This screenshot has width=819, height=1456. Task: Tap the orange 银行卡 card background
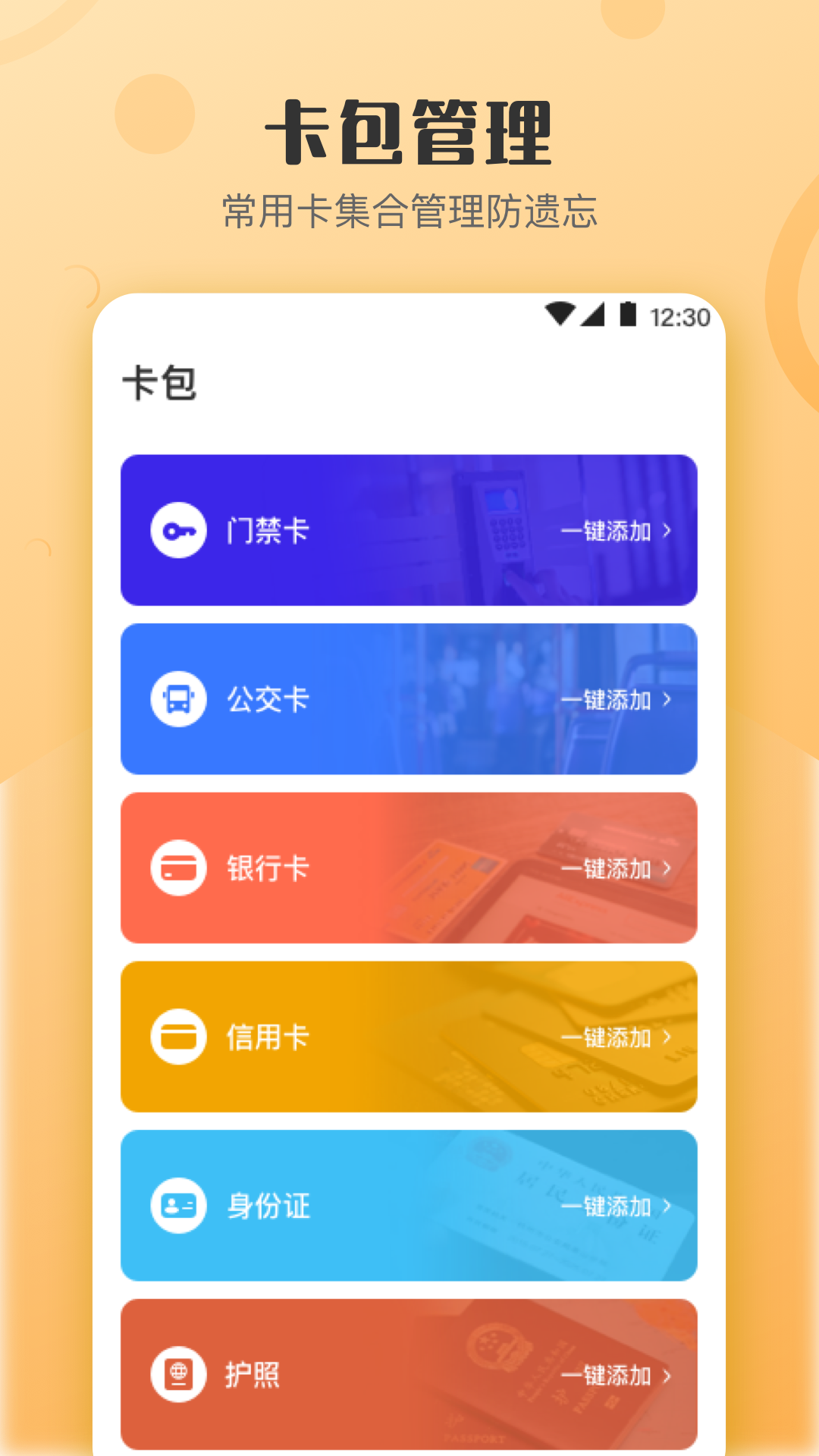point(409,868)
